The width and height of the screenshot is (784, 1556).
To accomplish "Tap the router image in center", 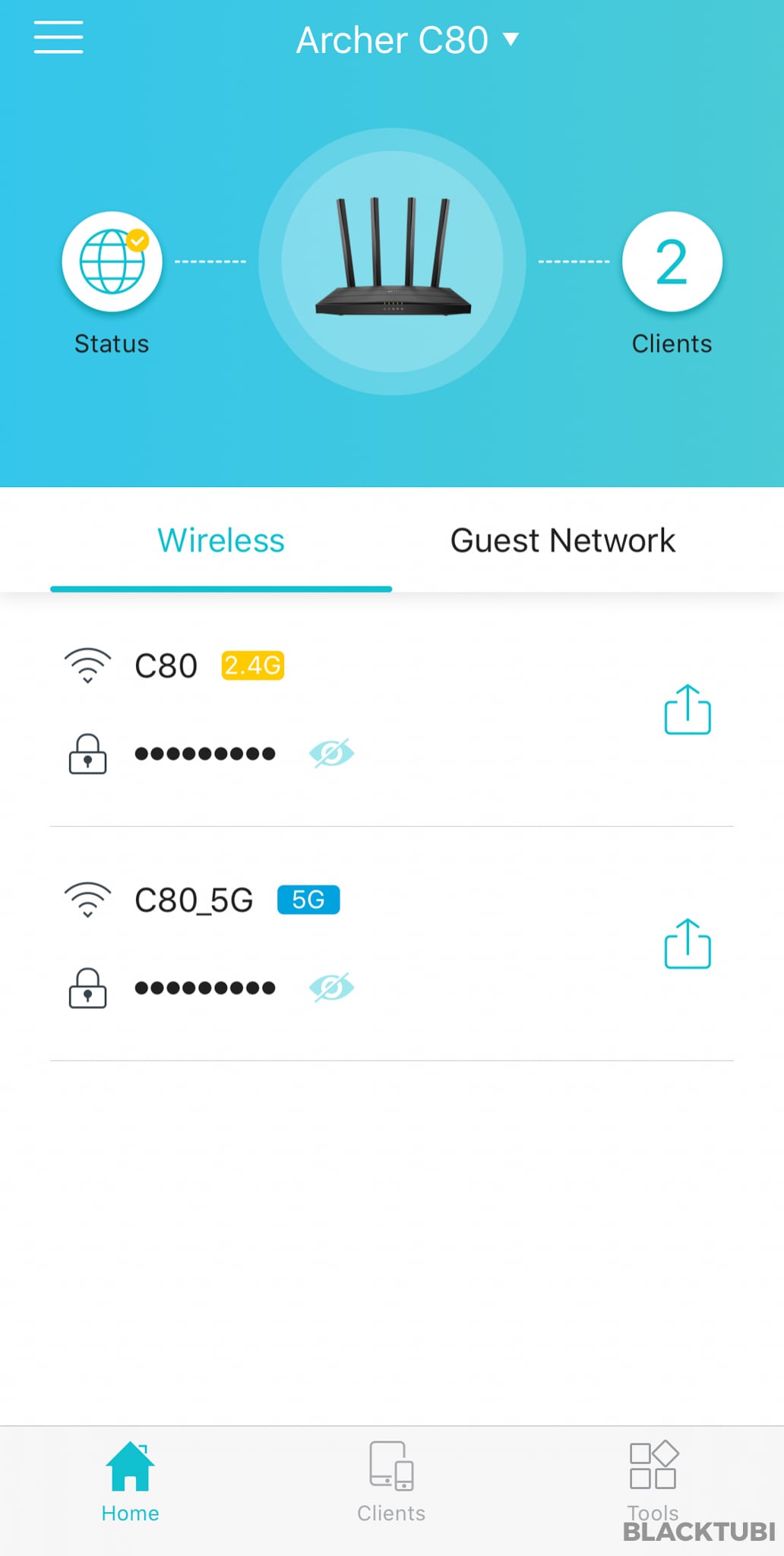I will point(393,262).
